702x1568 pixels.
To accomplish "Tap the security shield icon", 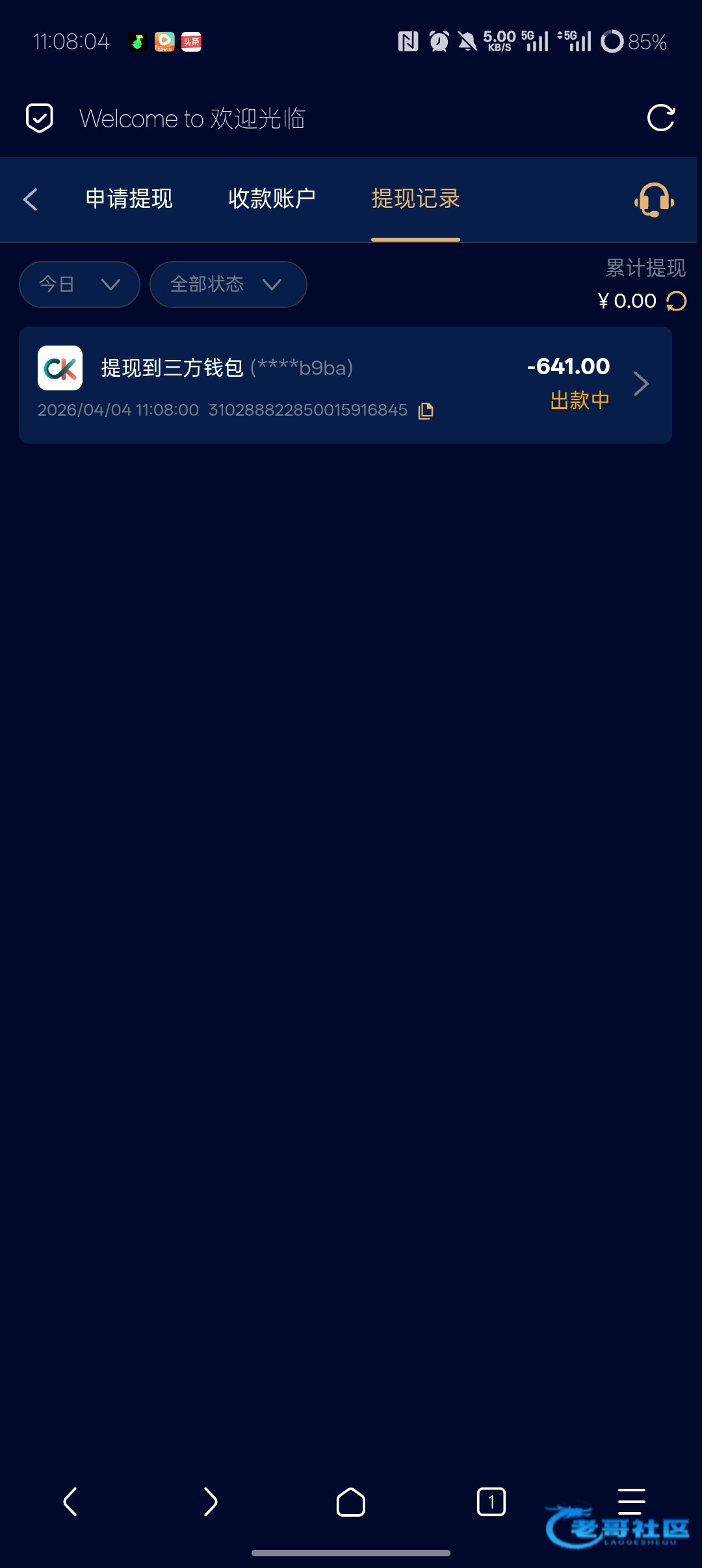I will [x=39, y=118].
